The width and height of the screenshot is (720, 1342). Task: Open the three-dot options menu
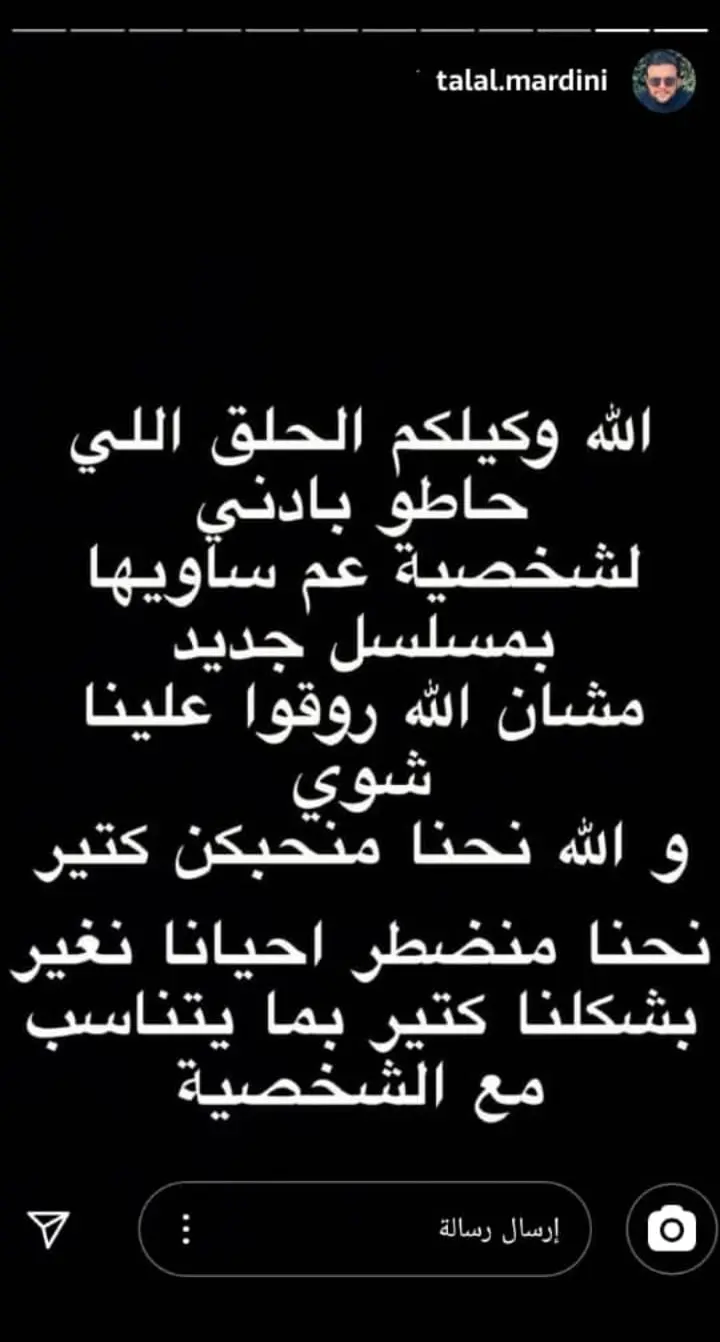tap(184, 1228)
